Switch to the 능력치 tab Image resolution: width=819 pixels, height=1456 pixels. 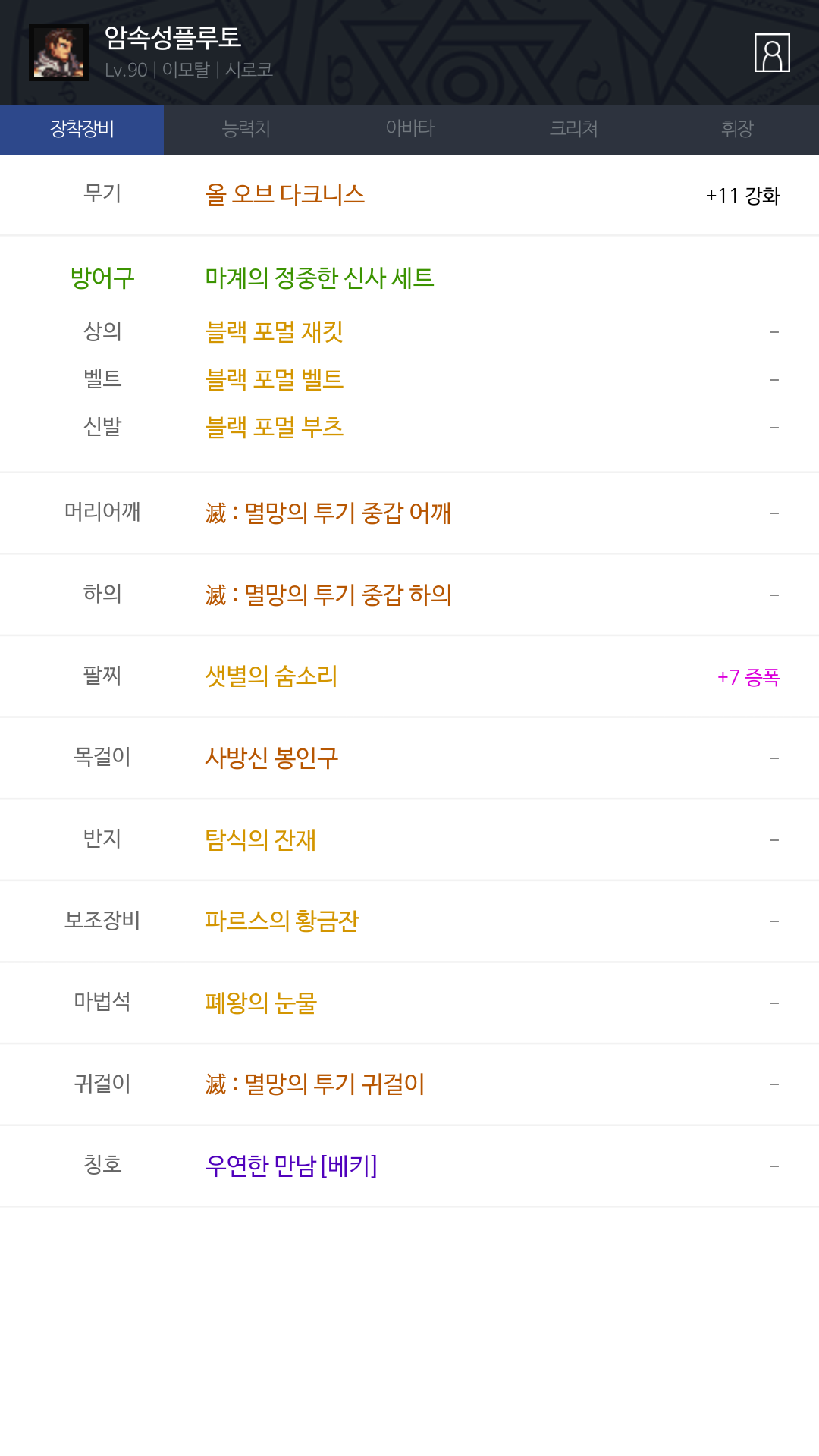(x=246, y=130)
